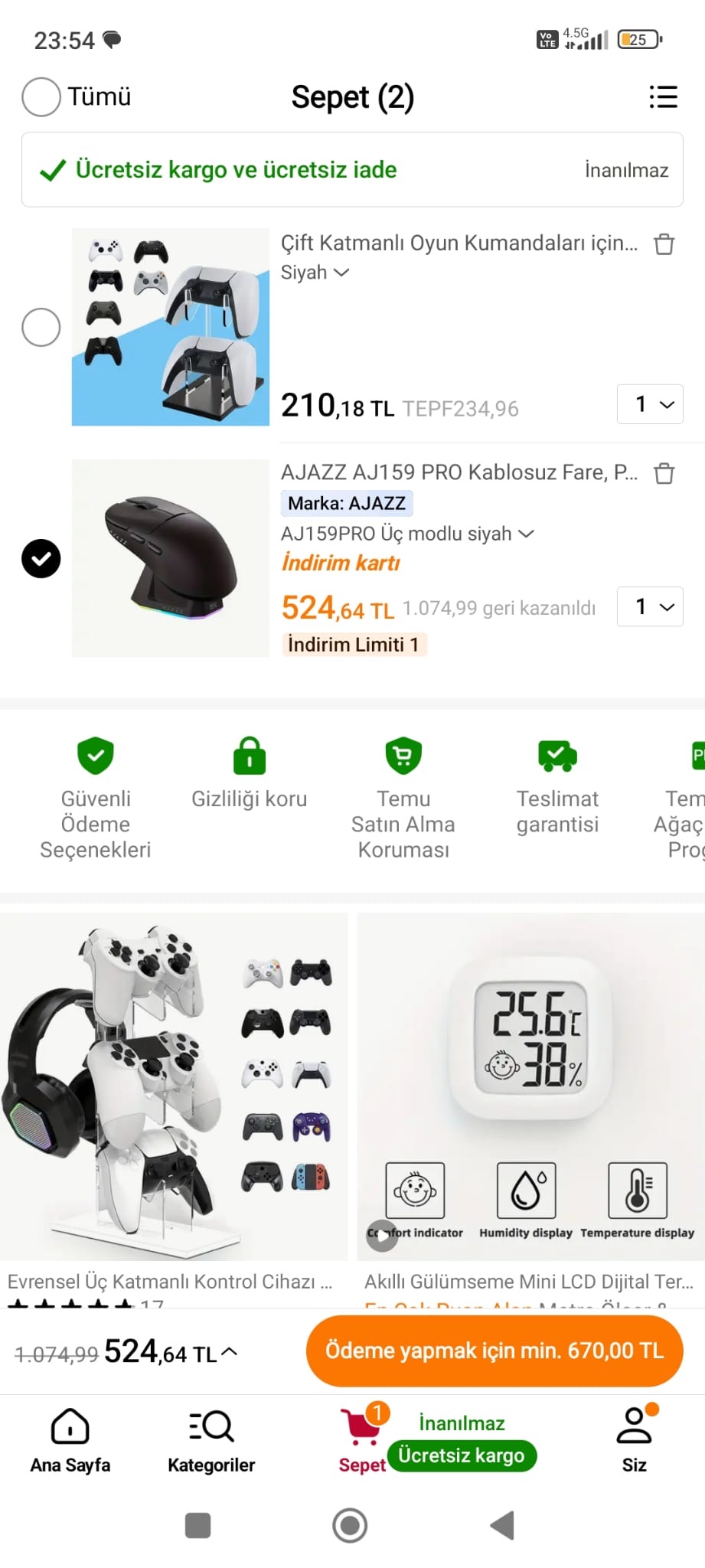Screen dimensions: 705x1568
Task: Change the Siyah color option
Action: coord(315,273)
